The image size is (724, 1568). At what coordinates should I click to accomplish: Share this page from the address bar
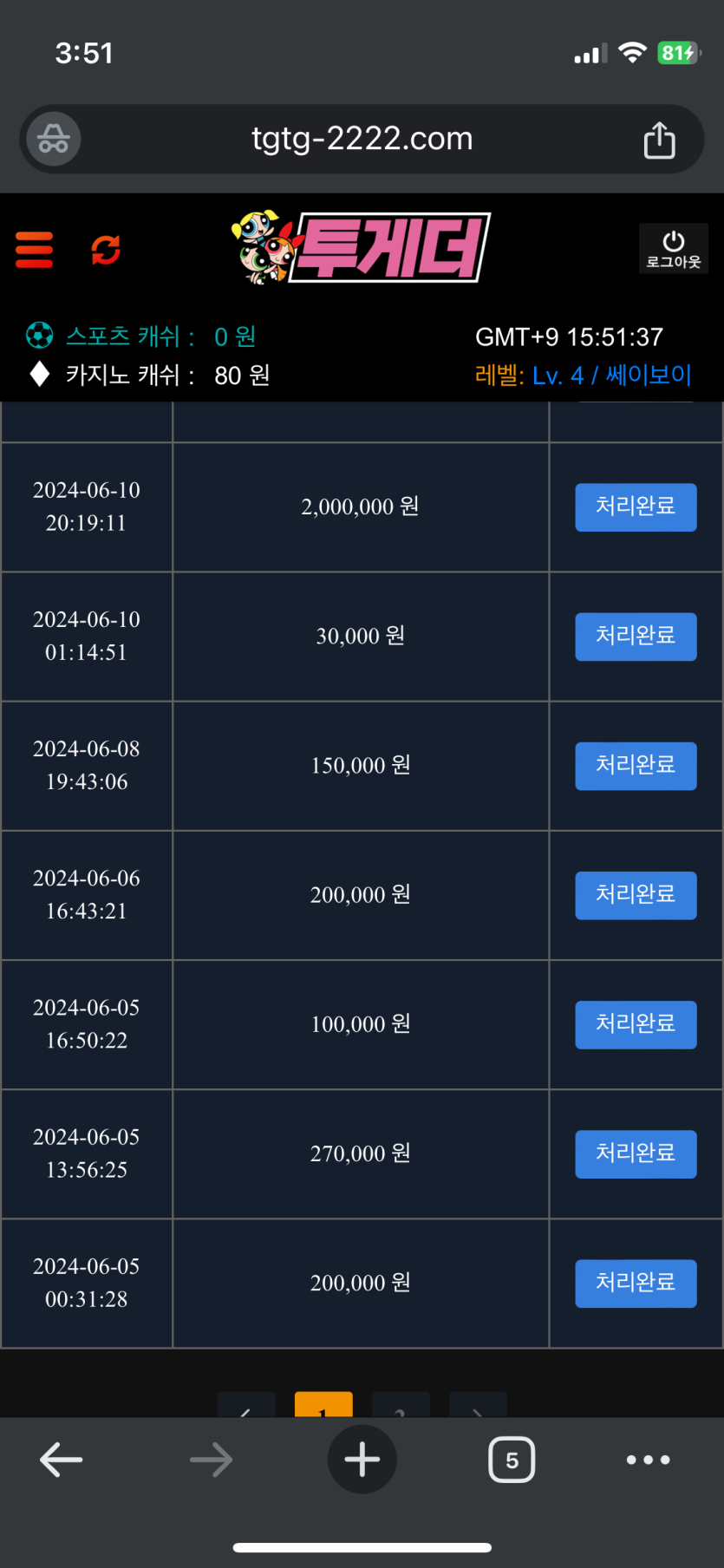(659, 140)
